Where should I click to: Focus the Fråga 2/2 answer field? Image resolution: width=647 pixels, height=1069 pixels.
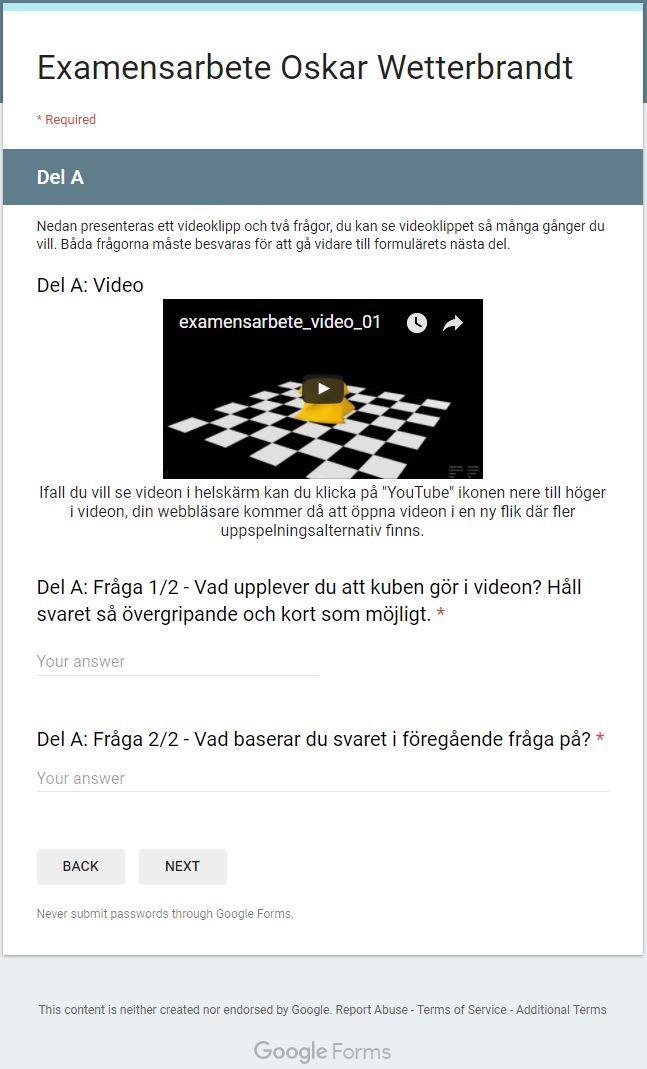[x=322, y=778]
